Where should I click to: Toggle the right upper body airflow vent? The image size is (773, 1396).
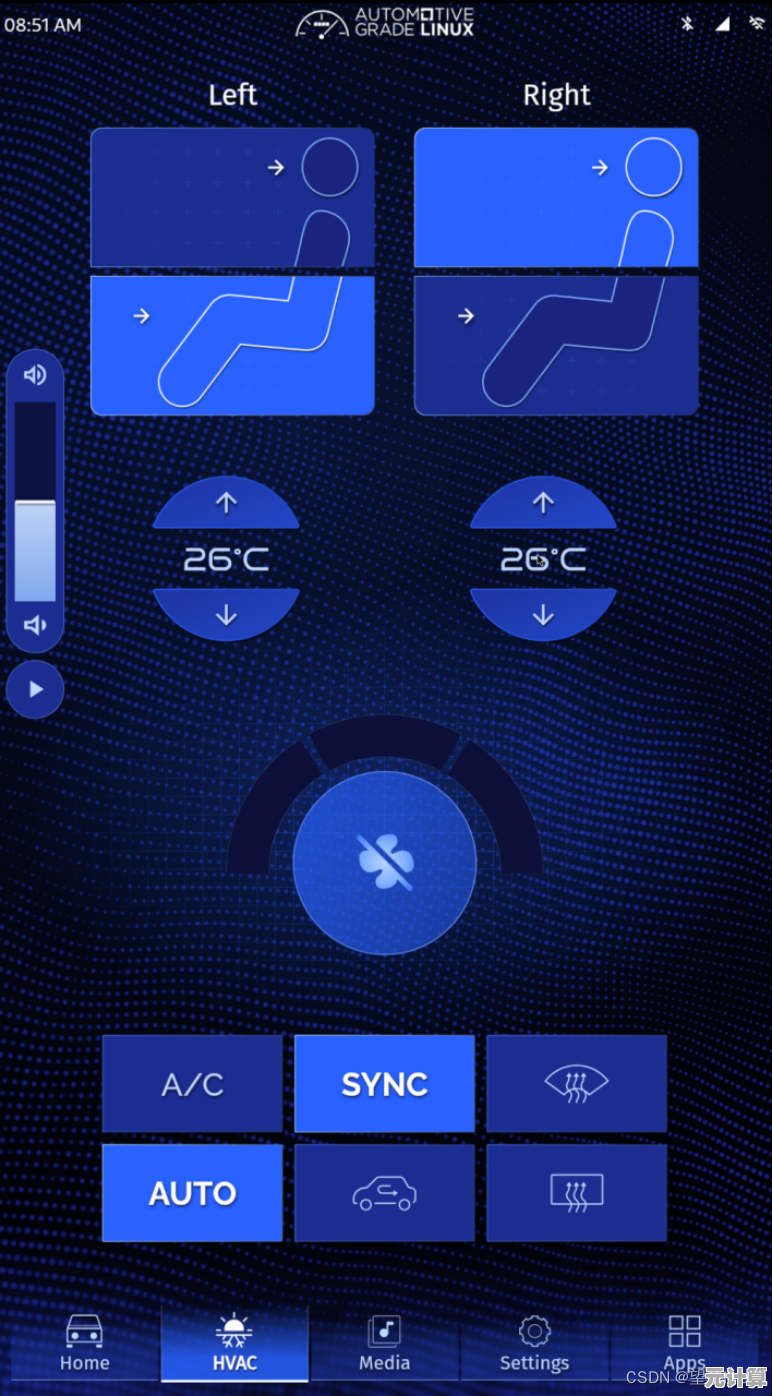pyautogui.click(x=556, y=197)
